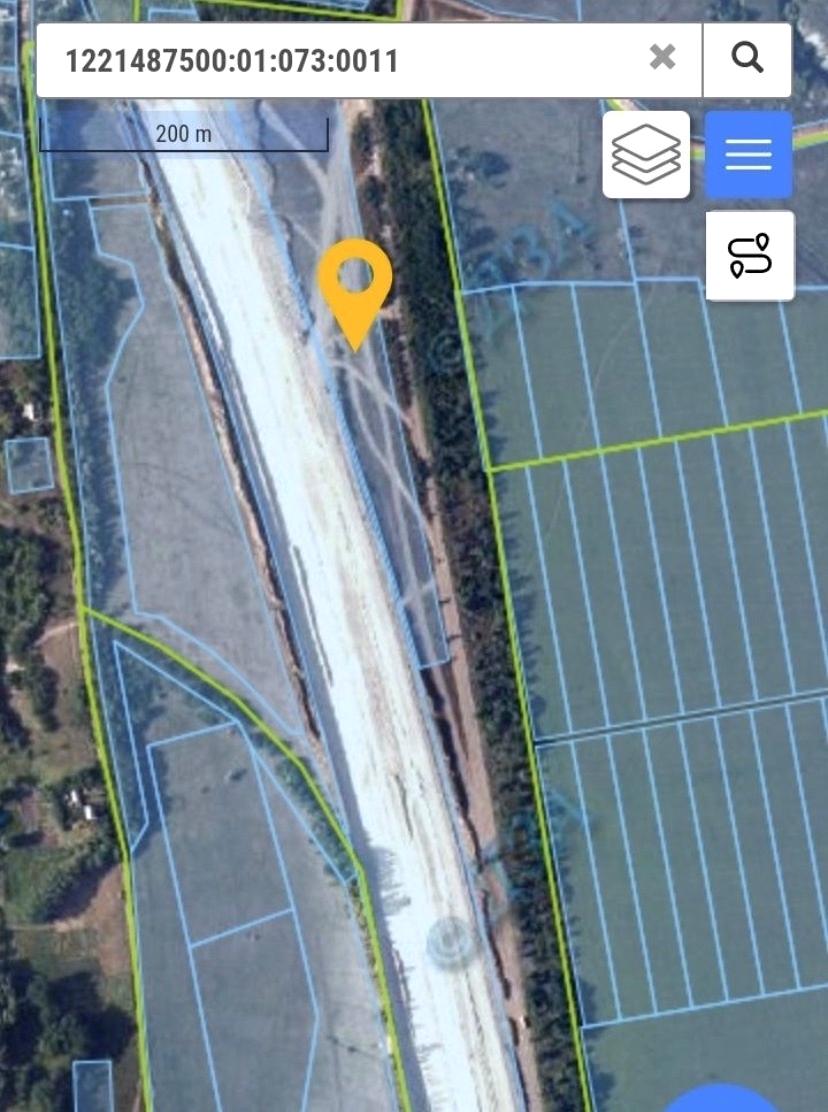828x1112 pixels.
Task: Open the blue hamburger menu
Action: coord(749,154)
